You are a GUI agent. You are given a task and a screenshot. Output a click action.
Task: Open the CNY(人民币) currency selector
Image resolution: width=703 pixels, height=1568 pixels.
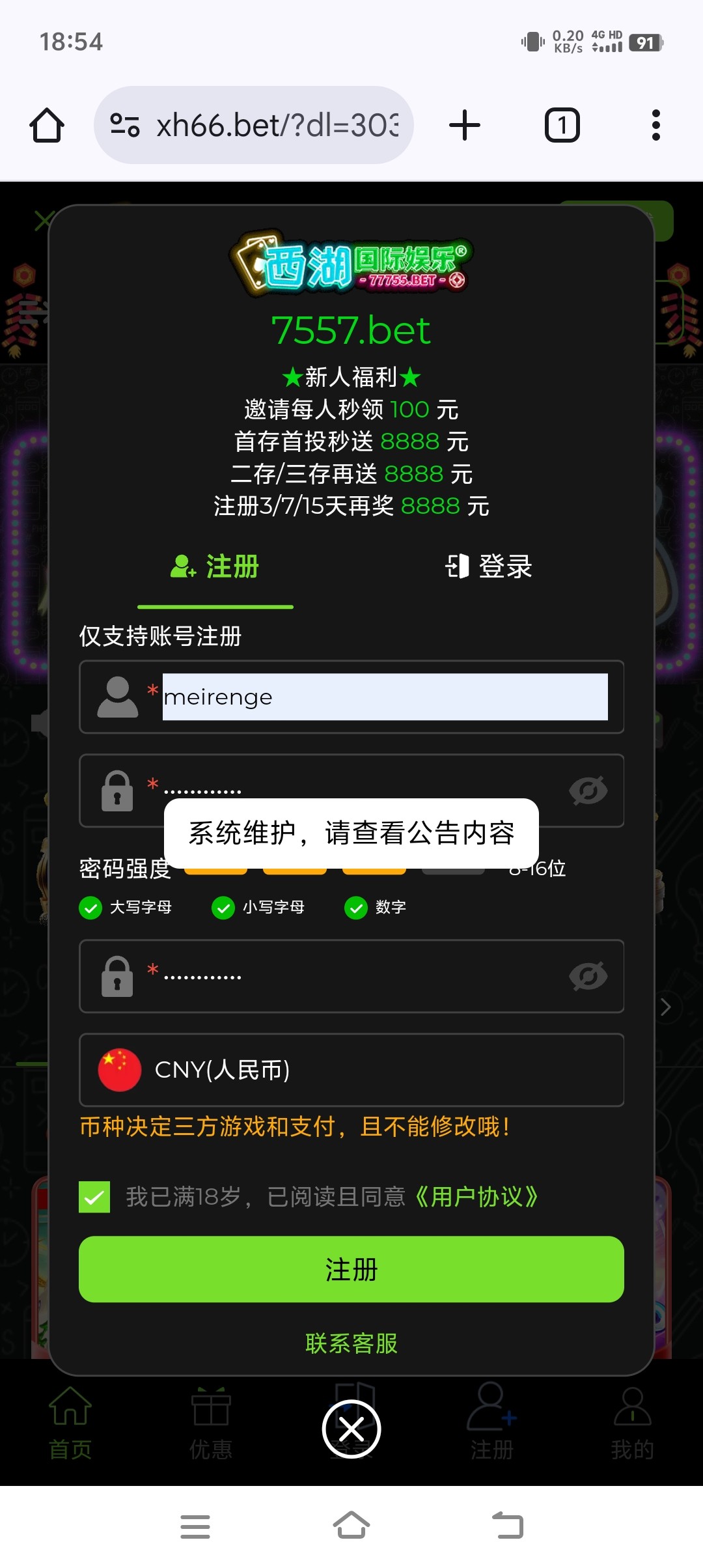351,1070
